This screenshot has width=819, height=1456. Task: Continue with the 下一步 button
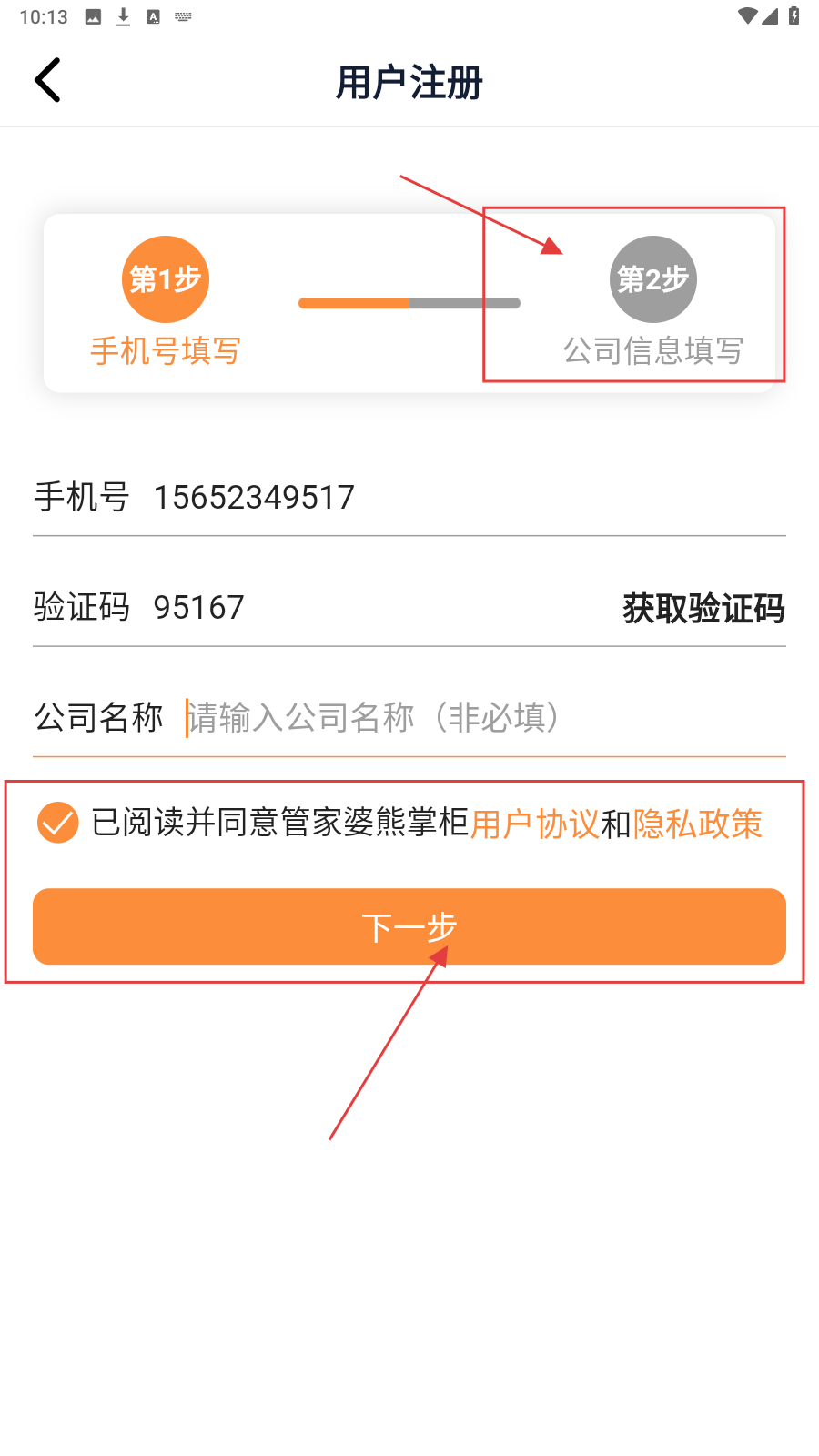(x=409, y=926)
